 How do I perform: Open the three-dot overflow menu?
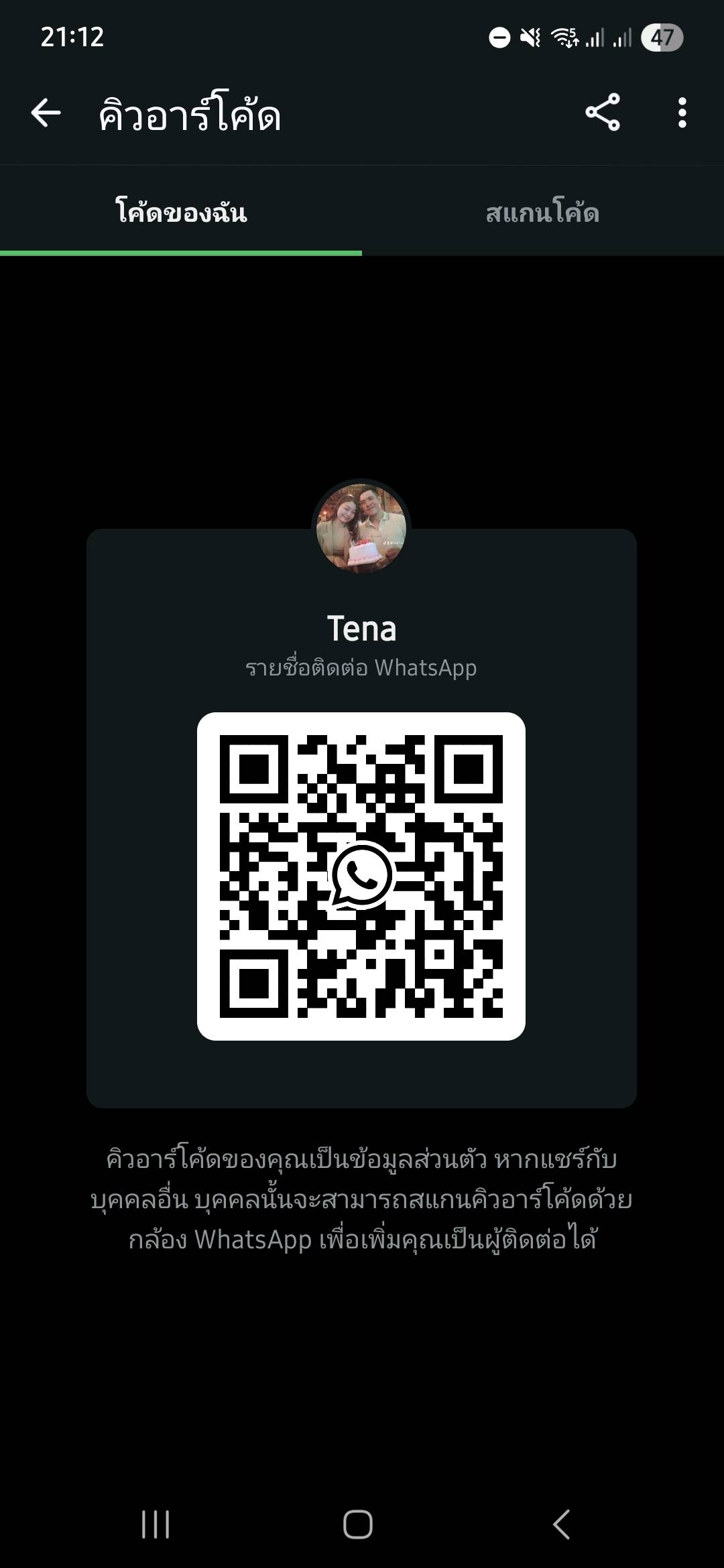pos(682,113)
